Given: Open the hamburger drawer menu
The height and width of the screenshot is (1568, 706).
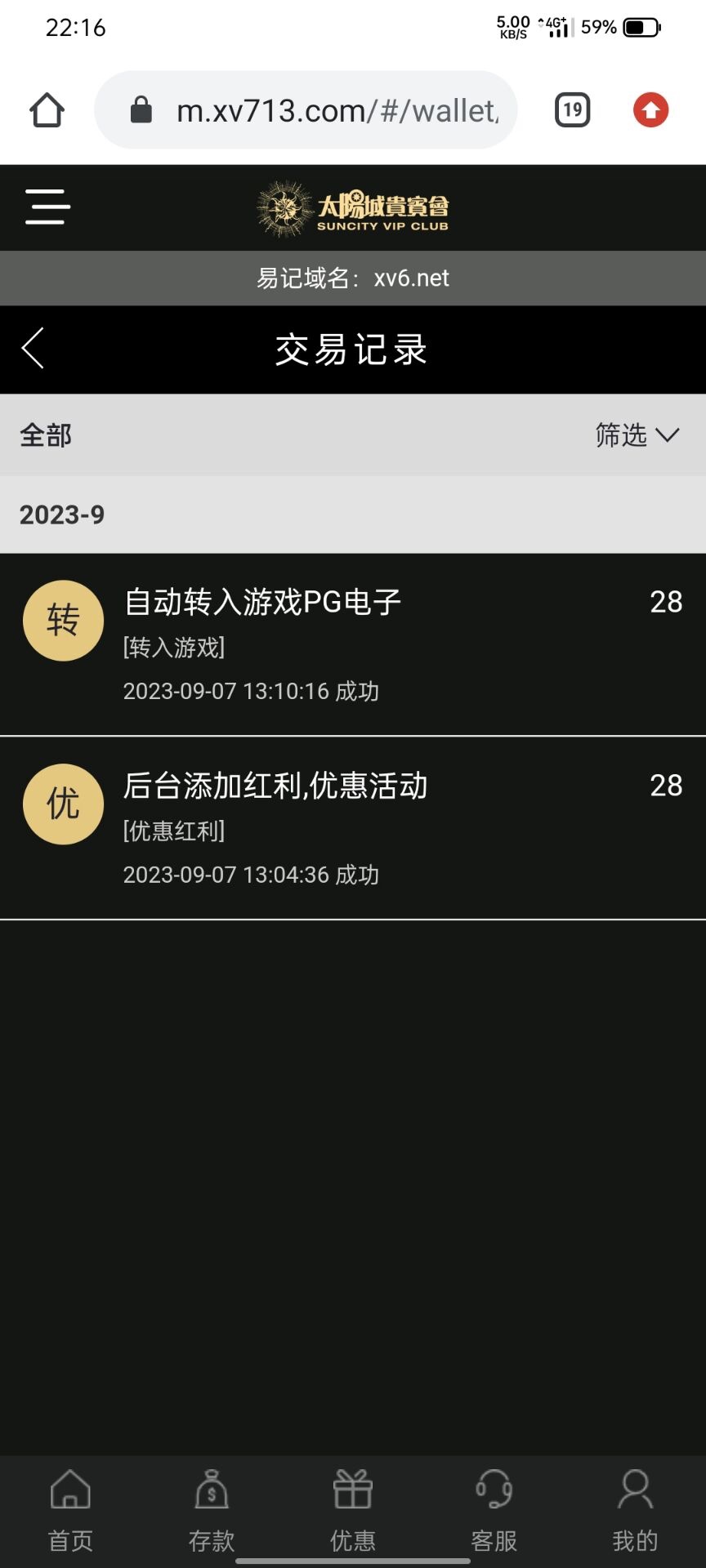Looking at the screenshot, I should 47,207.
